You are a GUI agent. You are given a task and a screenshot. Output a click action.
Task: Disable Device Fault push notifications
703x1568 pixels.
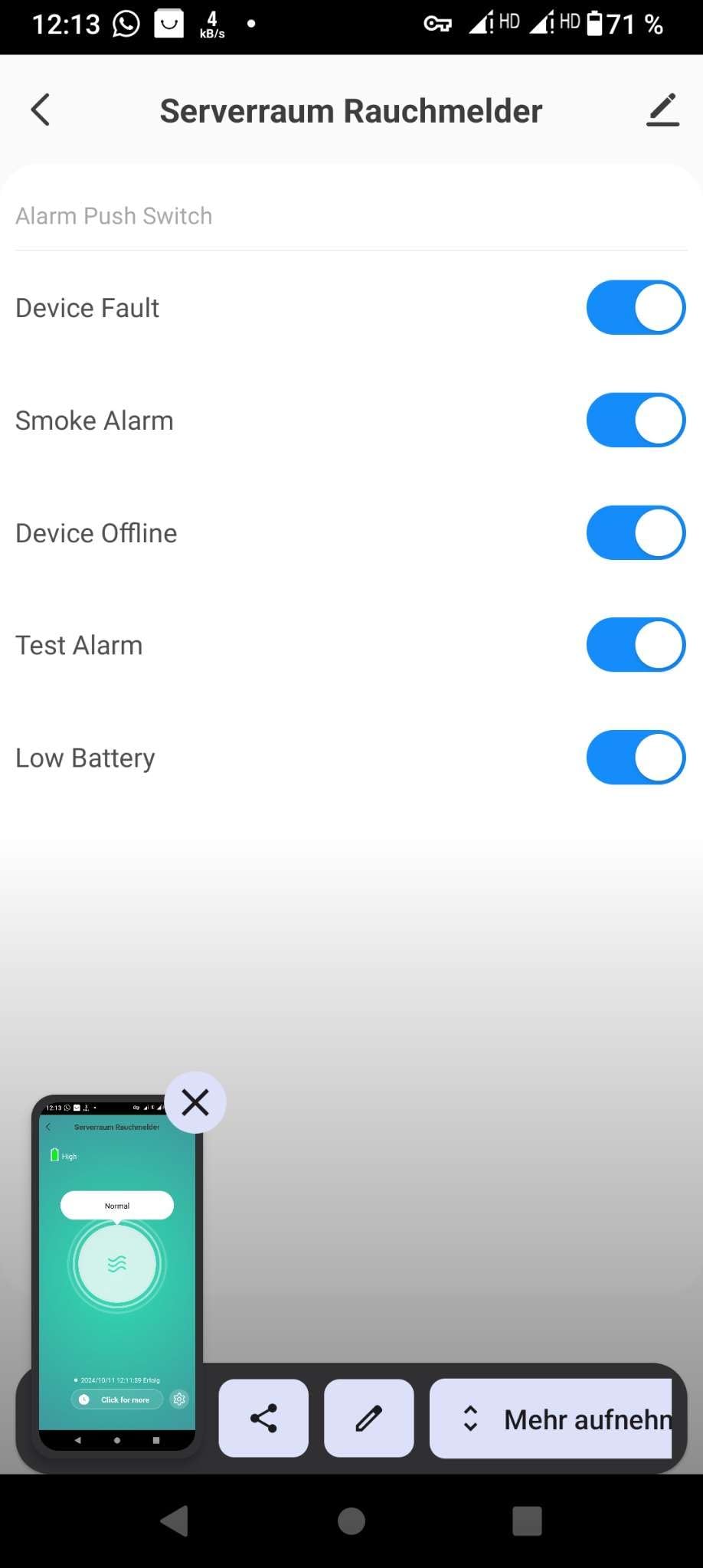636,308
